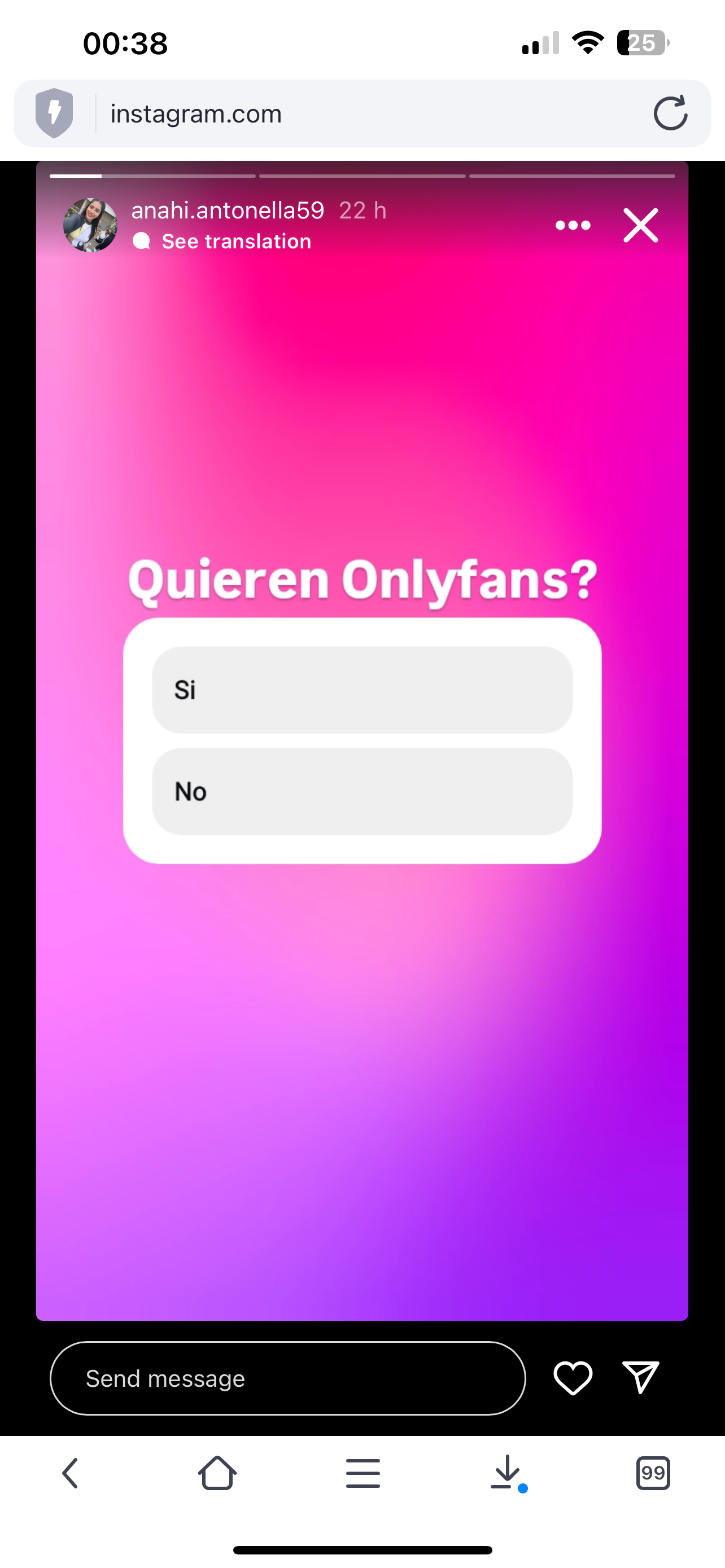Like this story with the heart
Screen dimensions: 725x1568
pos(572,1377)
